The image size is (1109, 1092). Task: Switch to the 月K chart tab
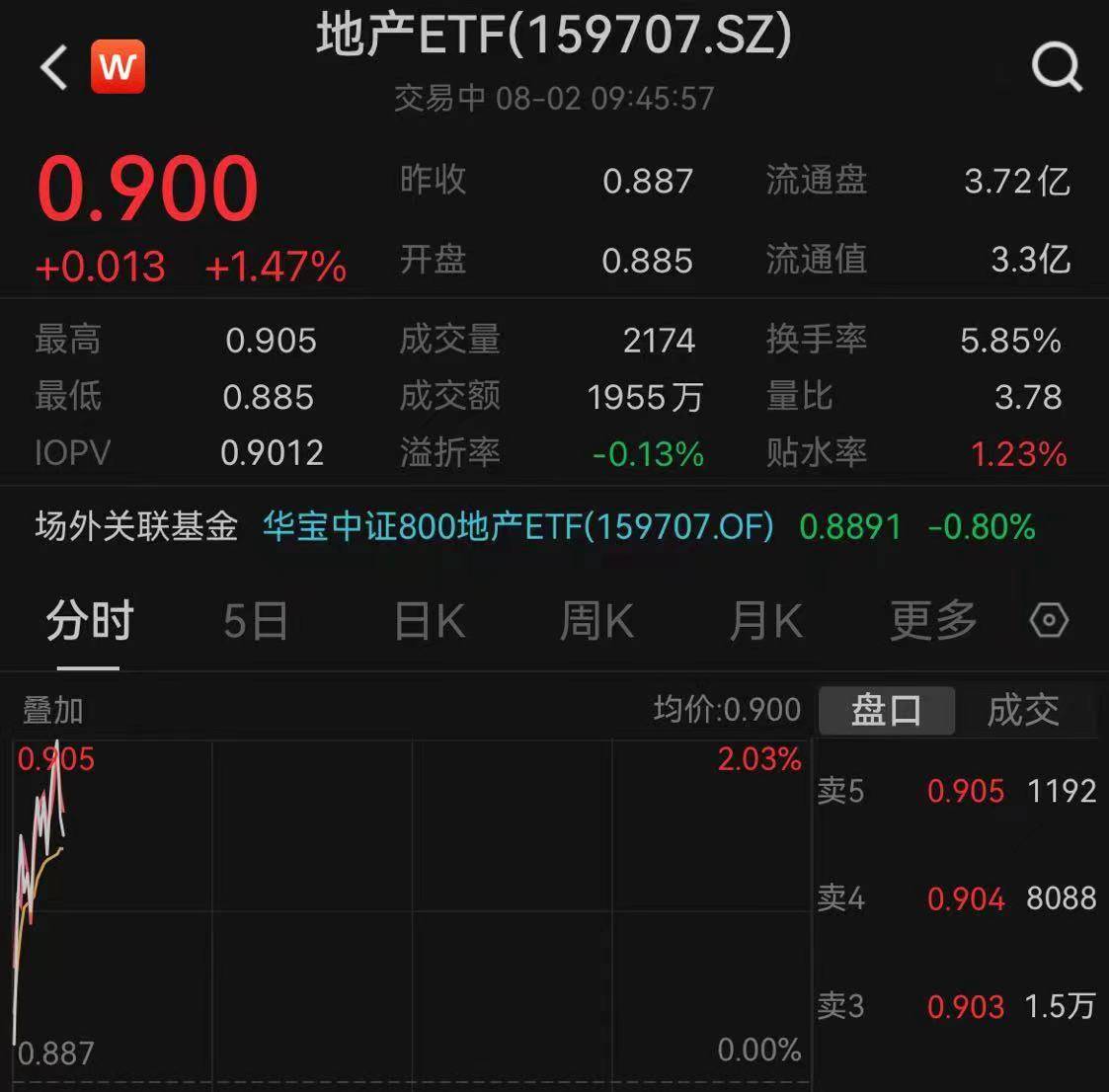[x=765, y=622]
